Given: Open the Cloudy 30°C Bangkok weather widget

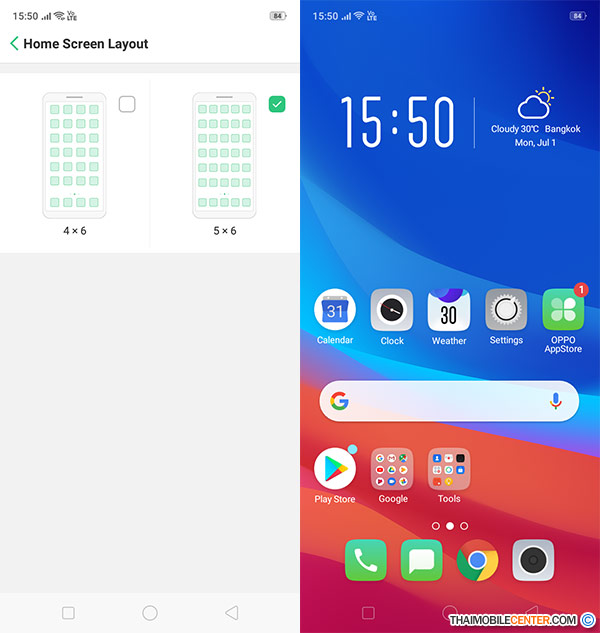Looking at the screenshot, I should pyautogui.click(x=535, y=120).
